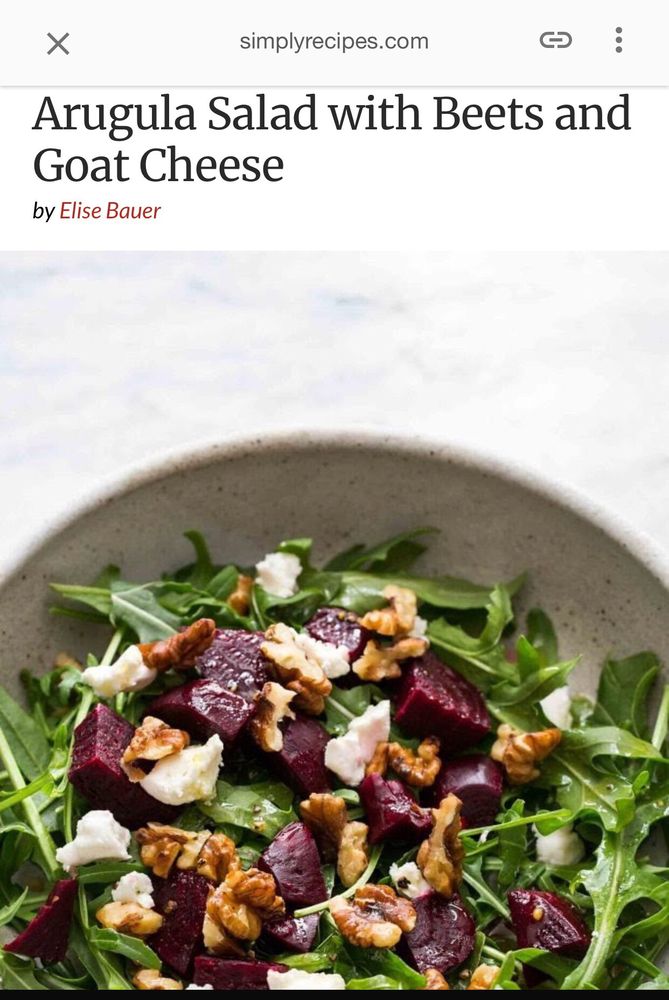
Task: Copy the page link with the chain icon
Action: [x=555, y=40]
